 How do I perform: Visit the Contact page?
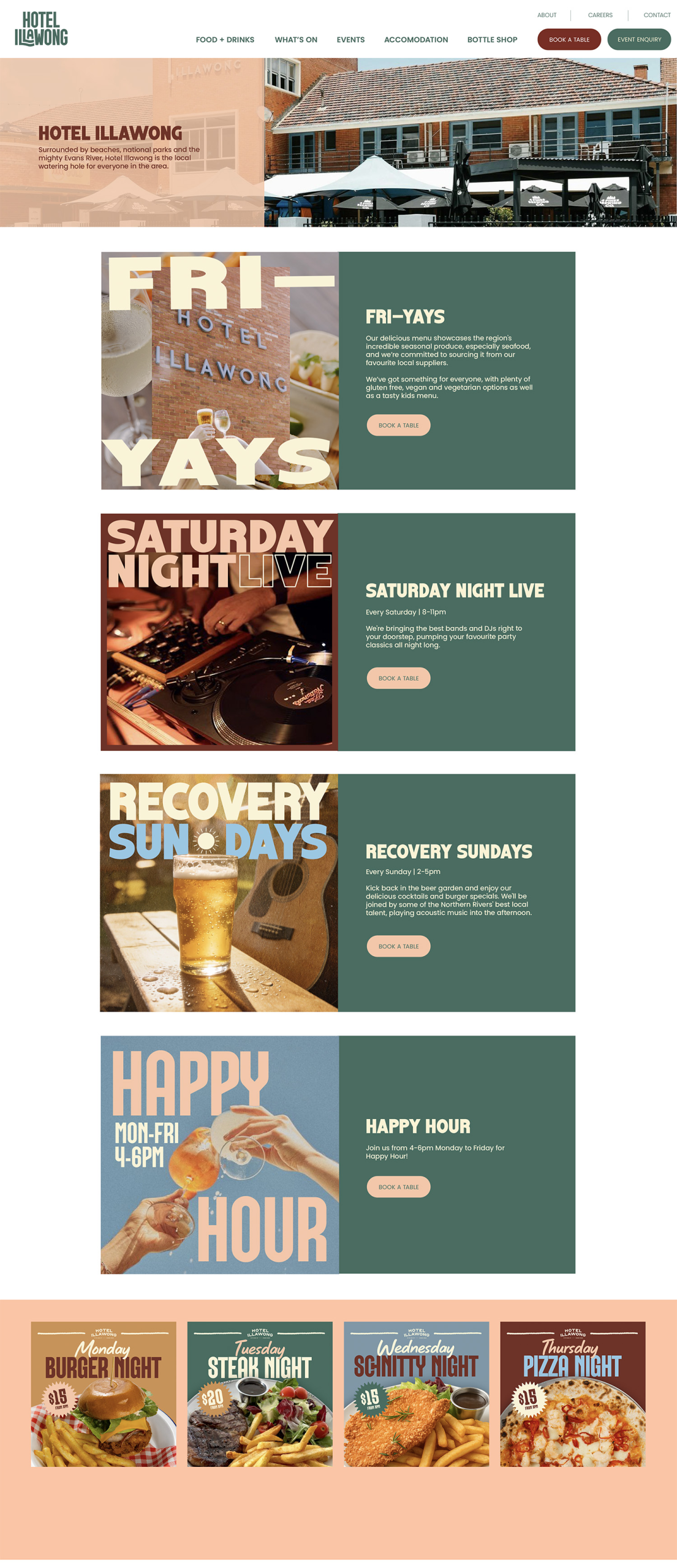click(657, 15)
